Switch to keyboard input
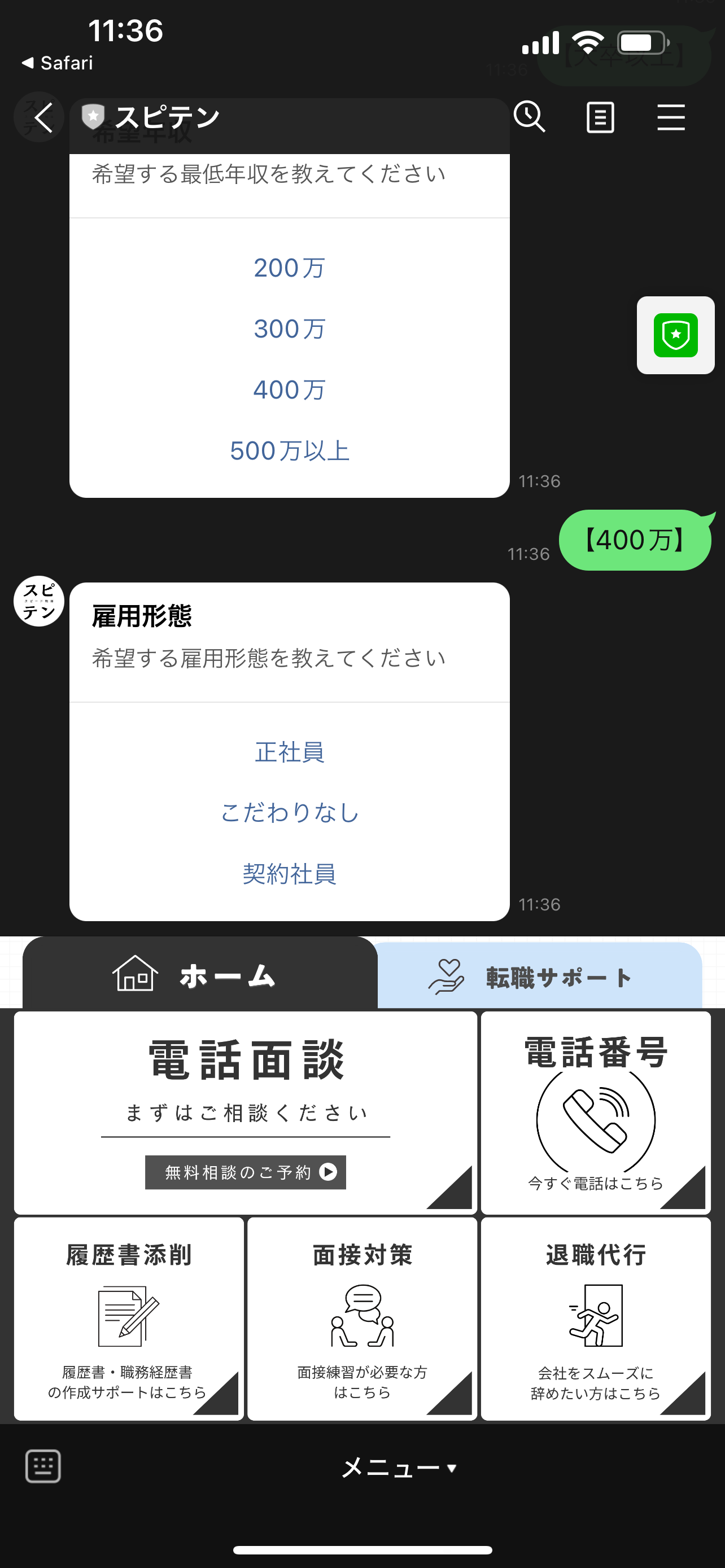The height and width of the screenshot is (1568, 725). coord(42,1467)
